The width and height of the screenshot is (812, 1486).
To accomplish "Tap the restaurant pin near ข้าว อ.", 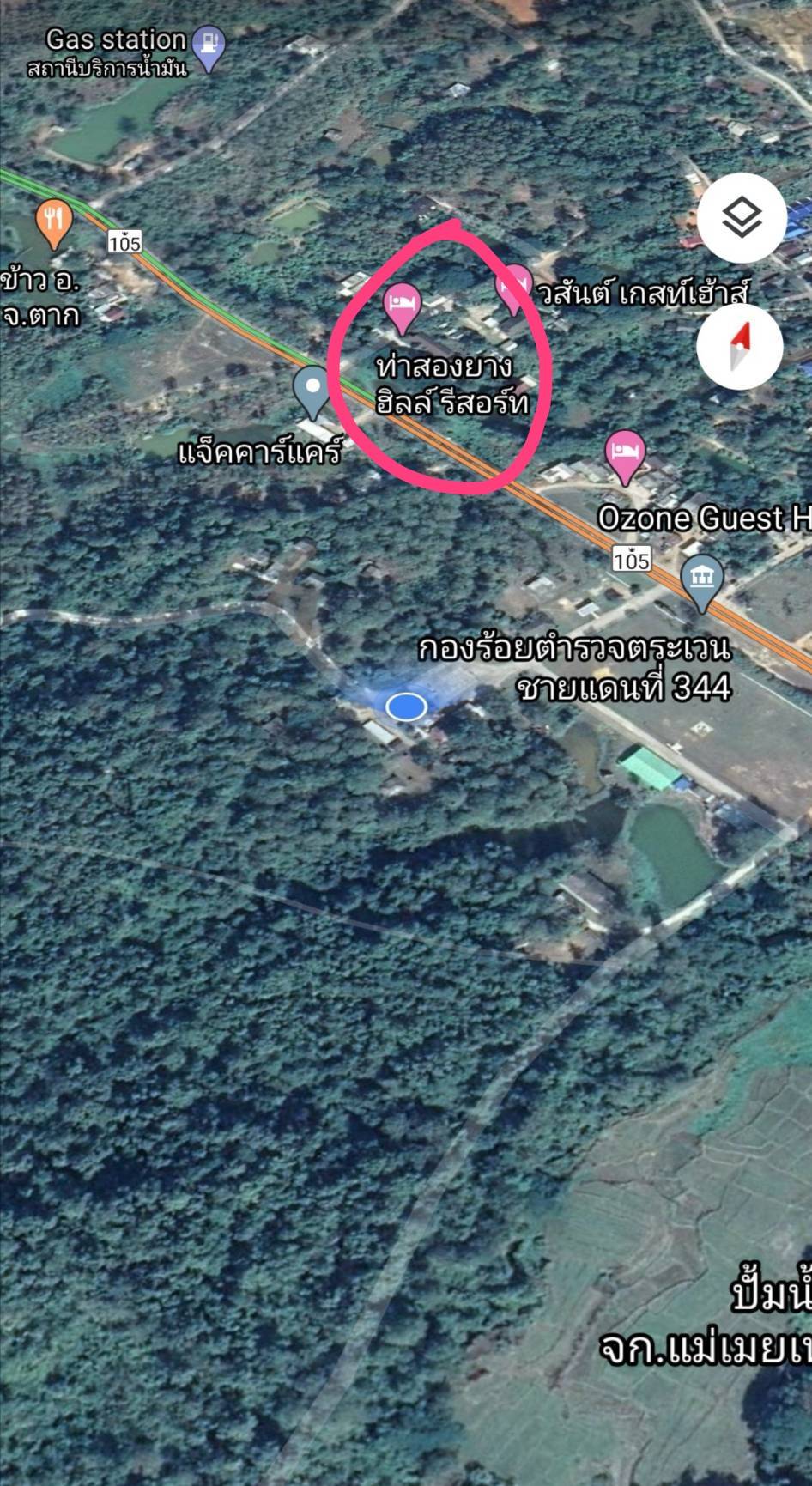I will tap(53, 223).
